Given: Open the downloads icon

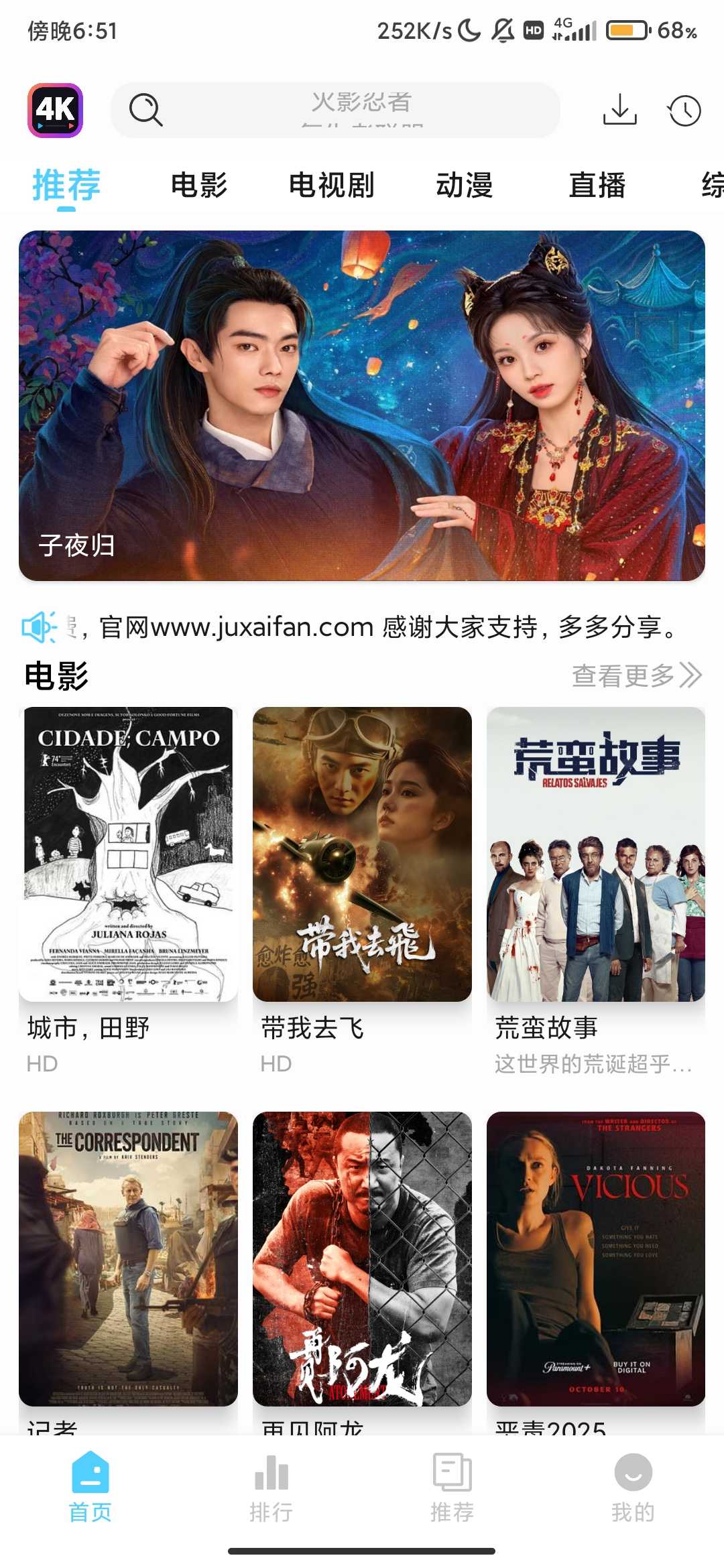Looking at the screenshot, I should point(619,109).
